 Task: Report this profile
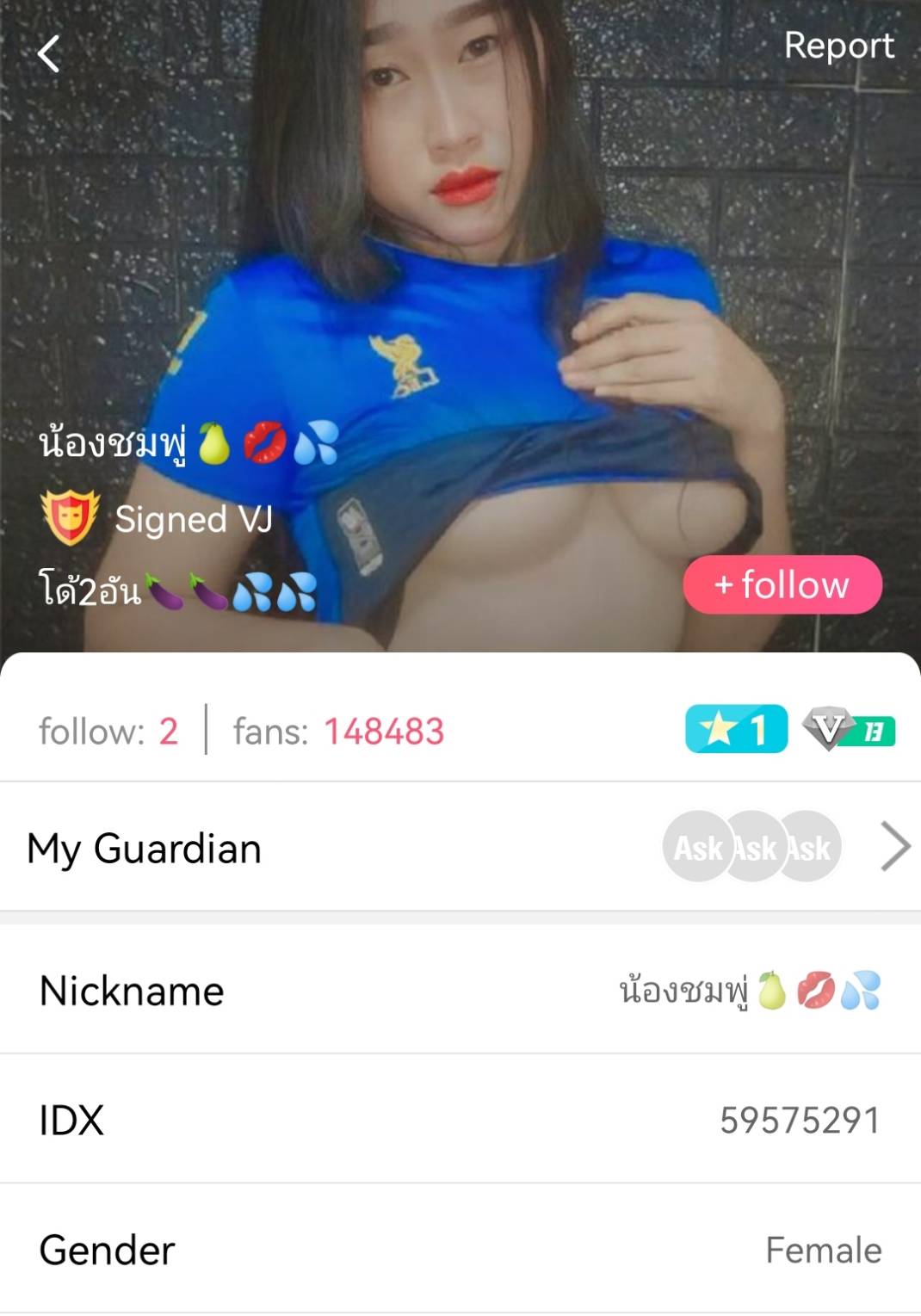[x=838, y=46]
